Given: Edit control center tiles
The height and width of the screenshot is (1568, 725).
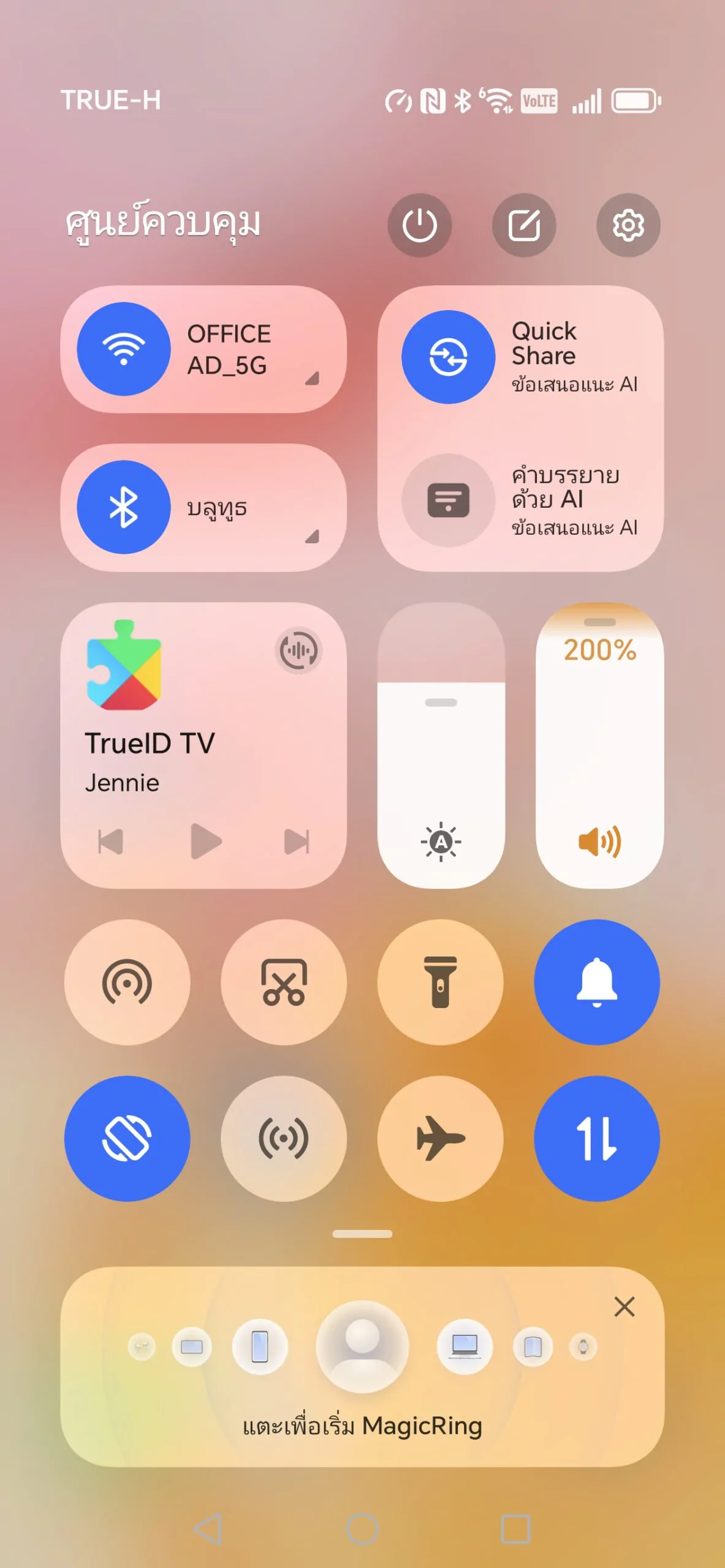Looking at the screenshot, I should pyautogui.click(x=524, y=225).
